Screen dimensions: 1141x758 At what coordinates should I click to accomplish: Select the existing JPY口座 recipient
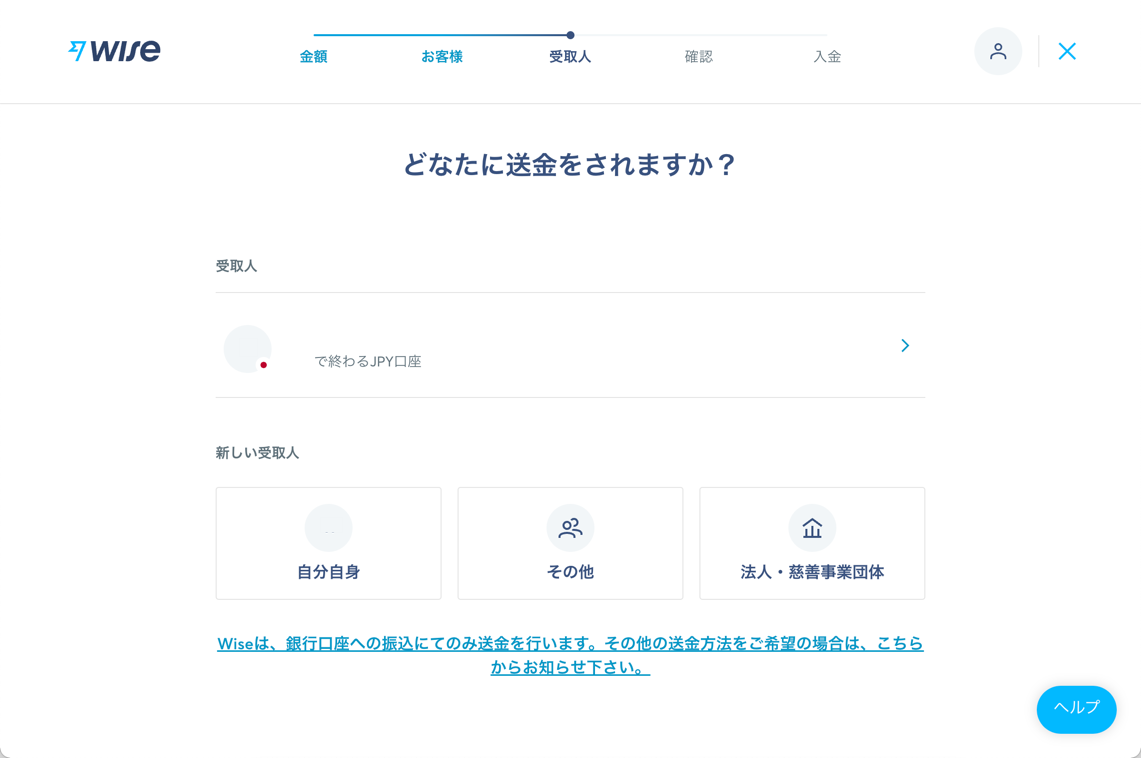[x=569, y=346]
